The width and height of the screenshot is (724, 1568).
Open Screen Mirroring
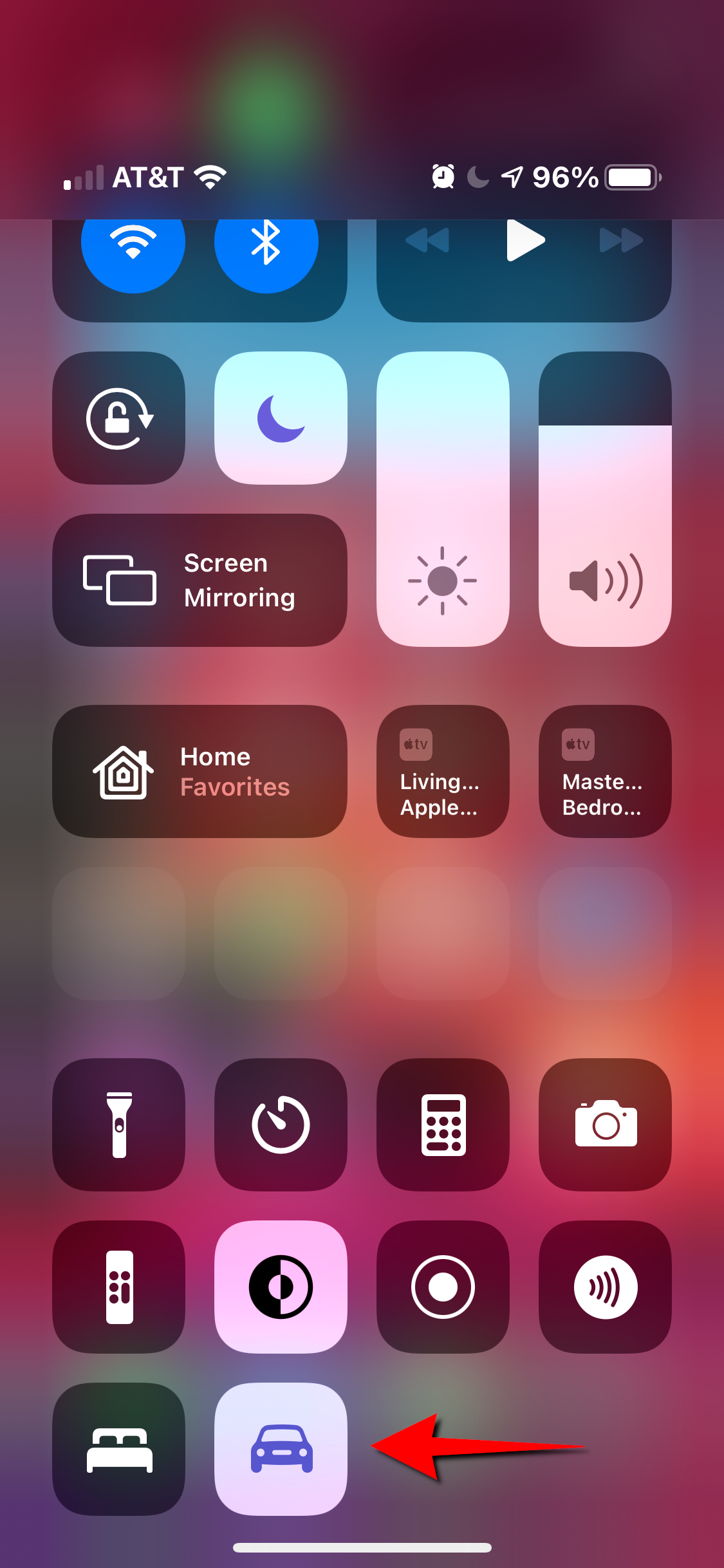pos(200,580)
